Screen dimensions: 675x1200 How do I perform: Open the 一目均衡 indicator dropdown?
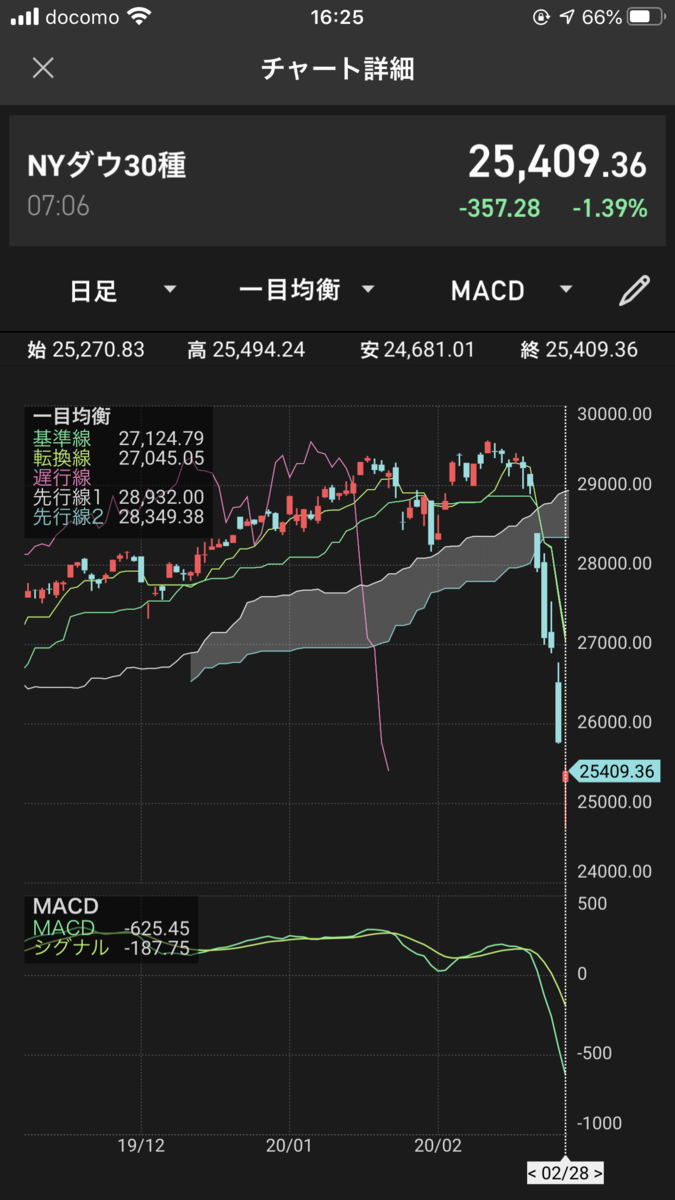(x=307, y=291)
